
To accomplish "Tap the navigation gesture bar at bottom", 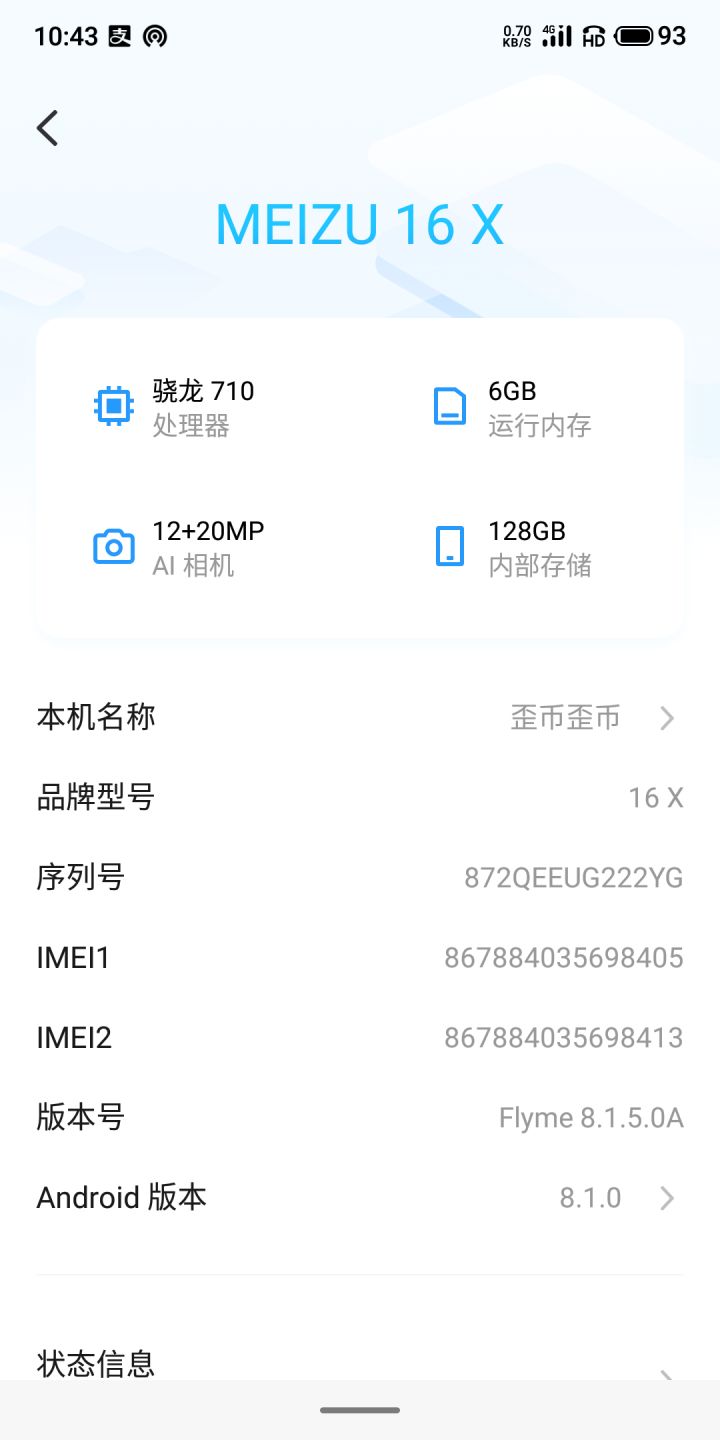I will (360, 1411).
